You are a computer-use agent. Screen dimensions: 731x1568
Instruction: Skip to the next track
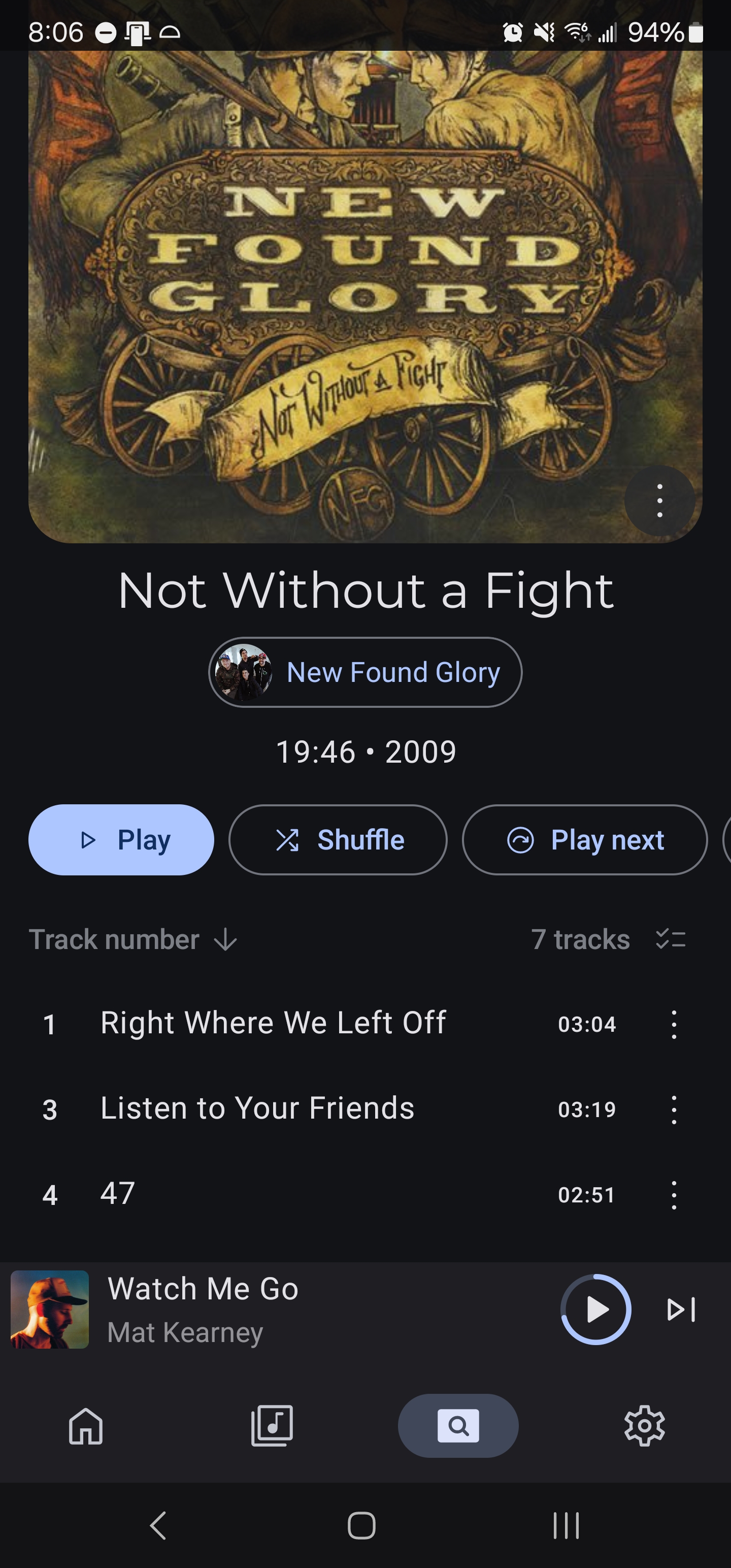pyautogui.click(x=681, y=1310)
